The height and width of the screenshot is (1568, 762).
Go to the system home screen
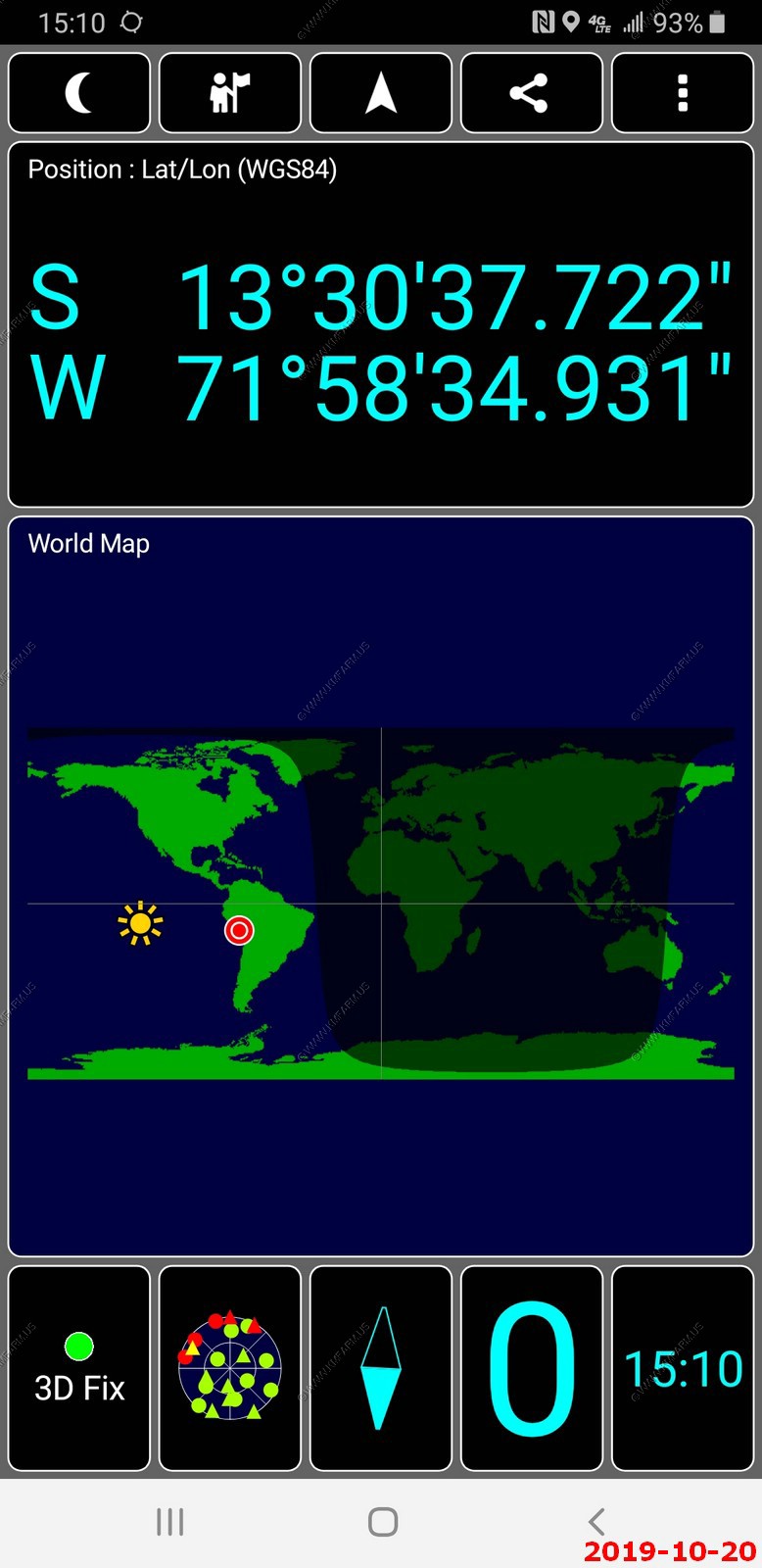pyautogui.click(x=382, y=1521)
